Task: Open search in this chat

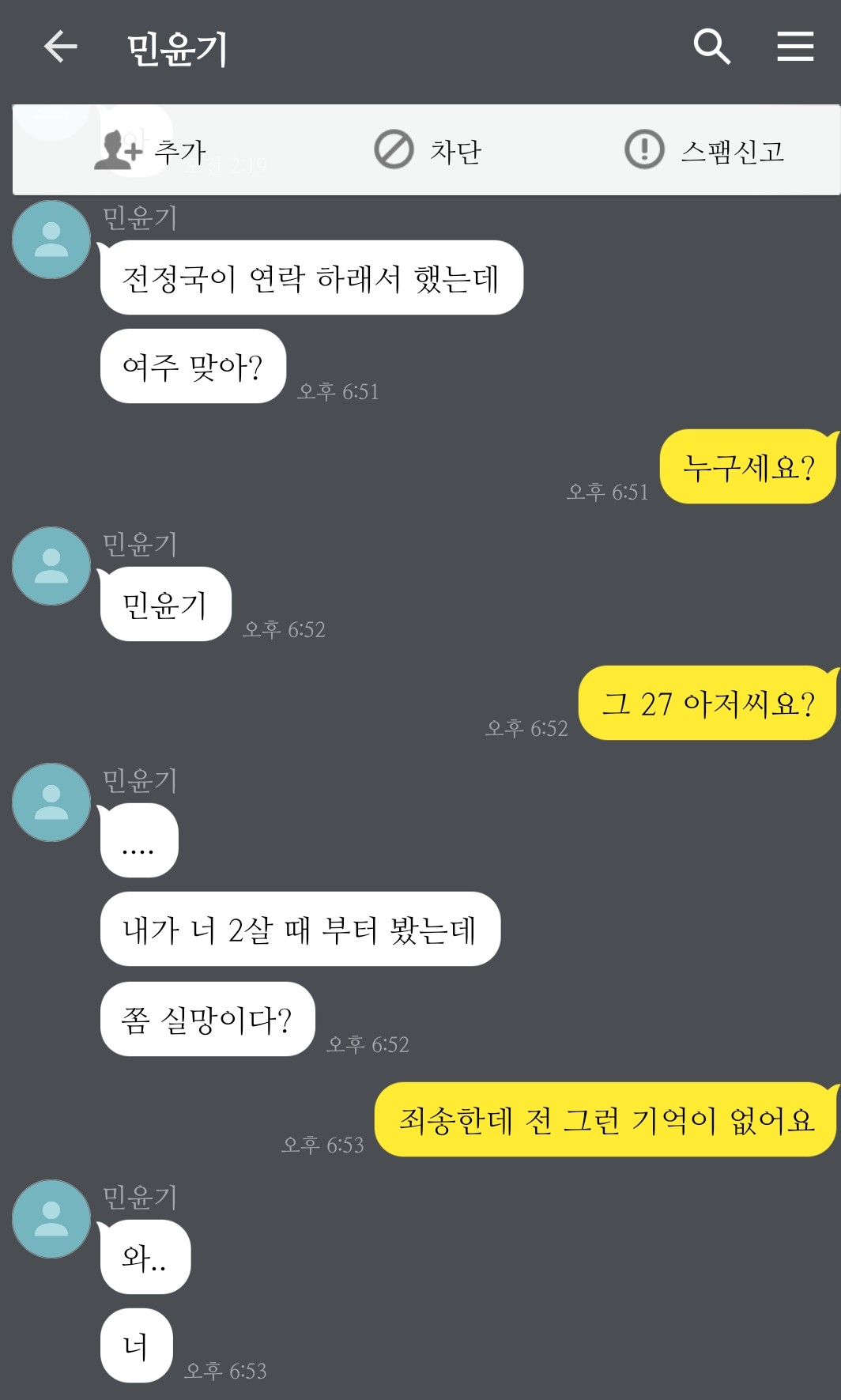Action: pos(711,47)
